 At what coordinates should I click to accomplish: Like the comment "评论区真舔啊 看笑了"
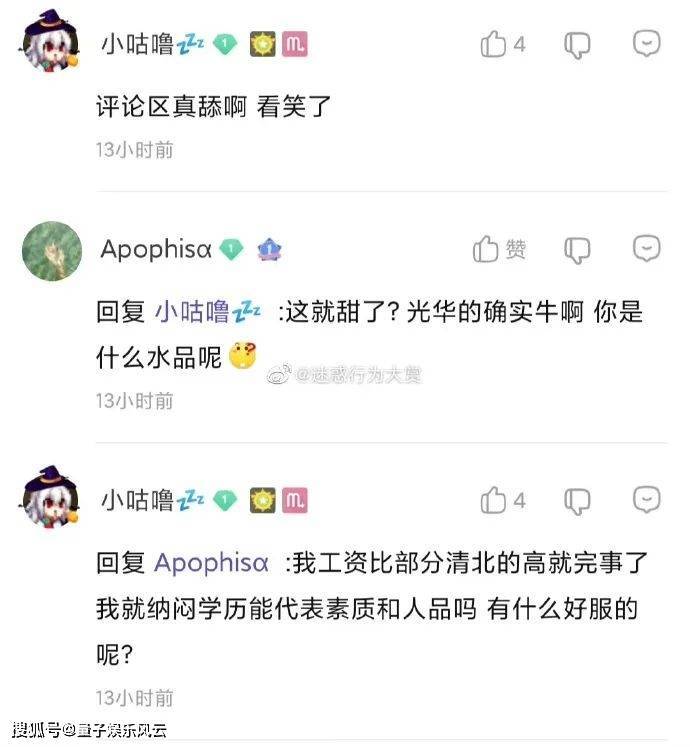[x=494, y=44]
